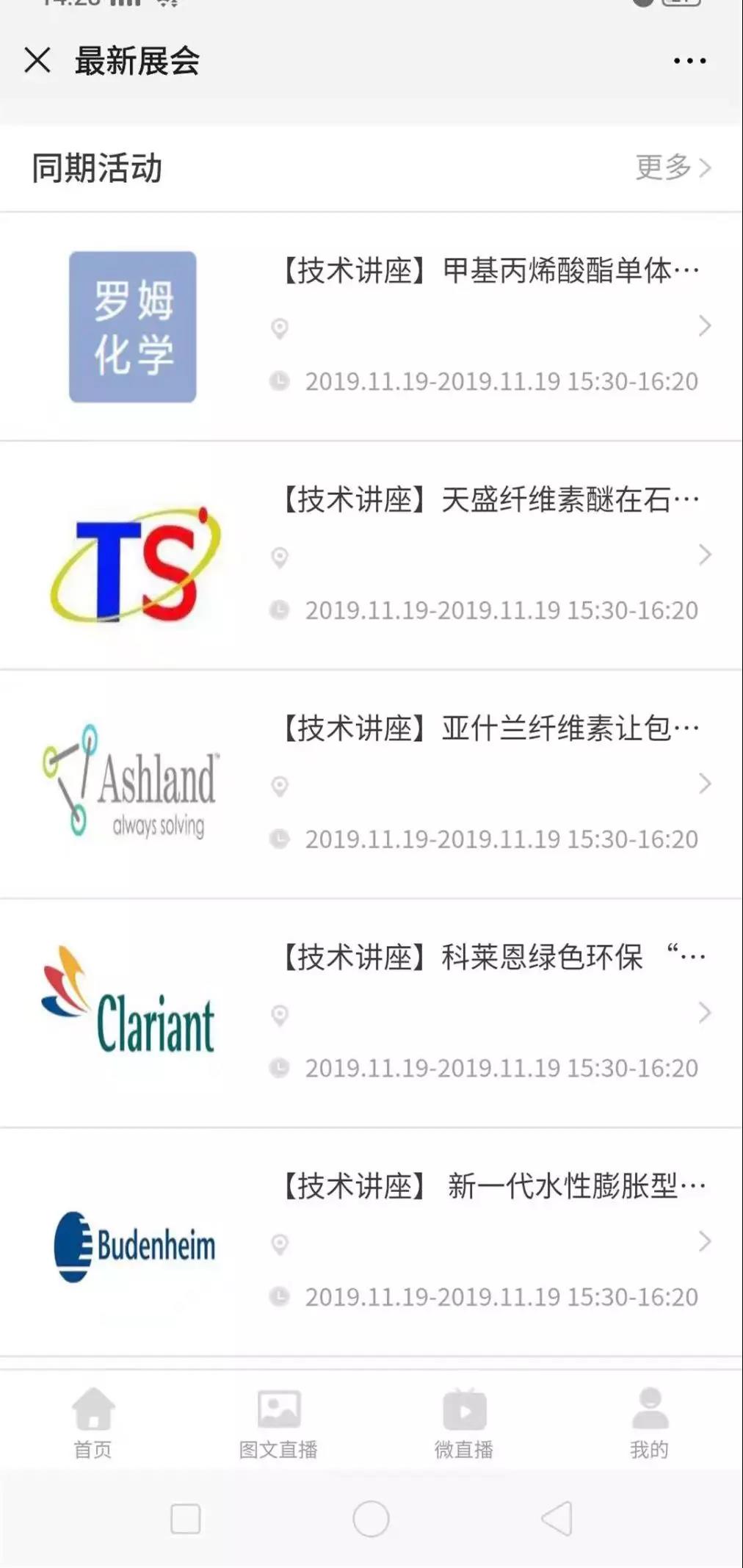Tap the system back button
The height and width of the screenshot is (1568, 743).
pos(557,1518)
